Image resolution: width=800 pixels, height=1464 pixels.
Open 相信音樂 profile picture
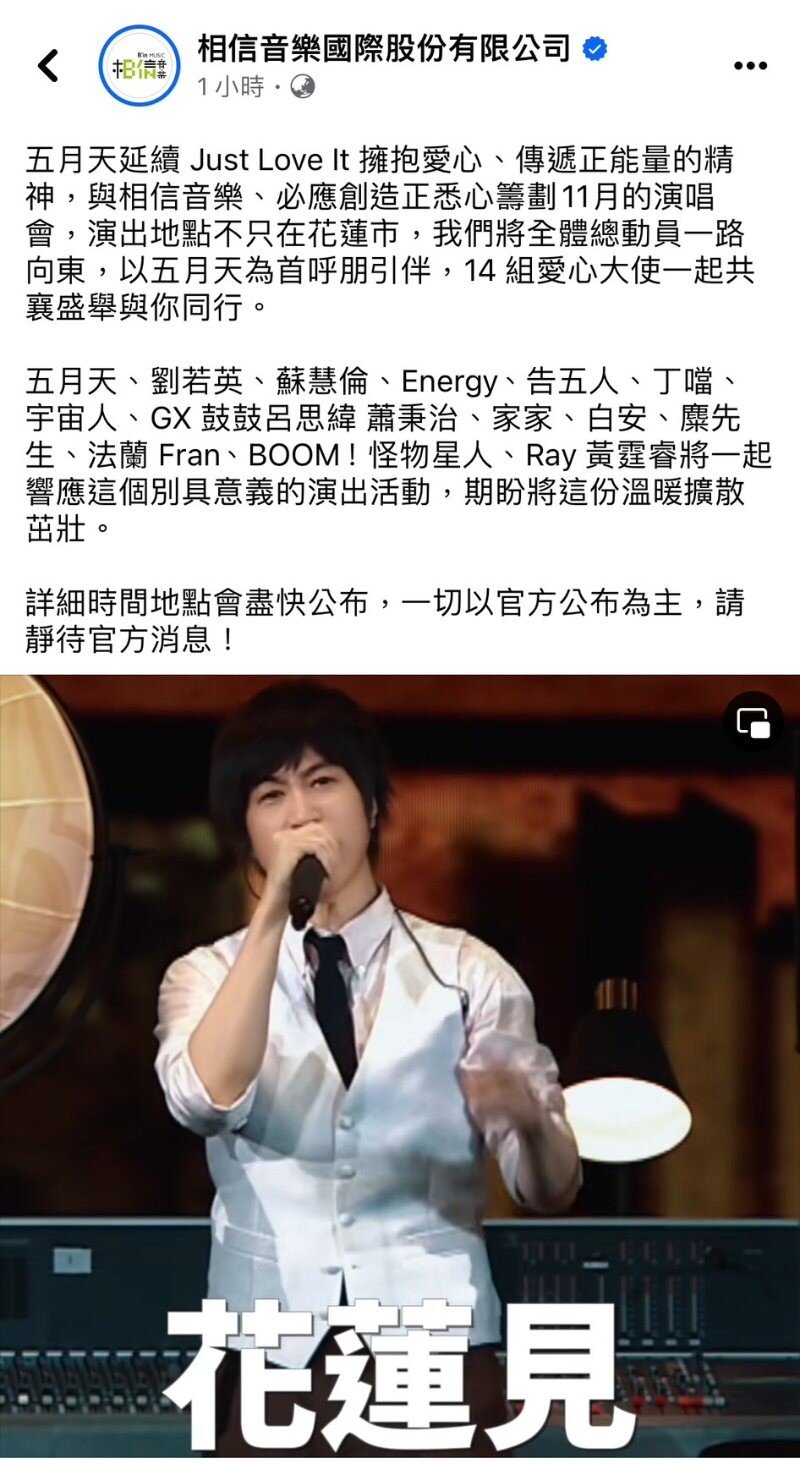tap(140, 66)
